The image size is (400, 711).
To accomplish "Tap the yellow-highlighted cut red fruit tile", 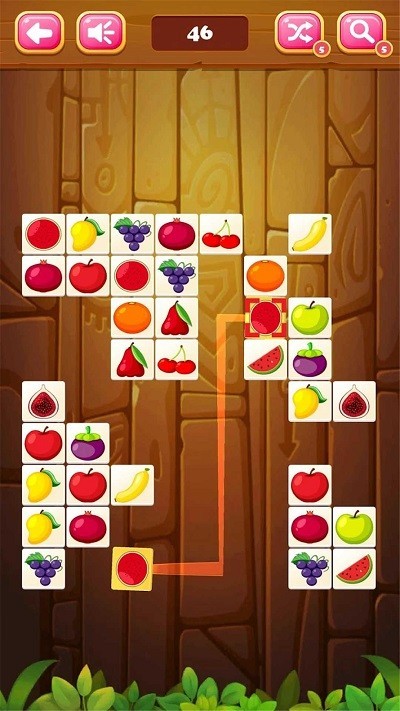I will [x=132, y=569].
